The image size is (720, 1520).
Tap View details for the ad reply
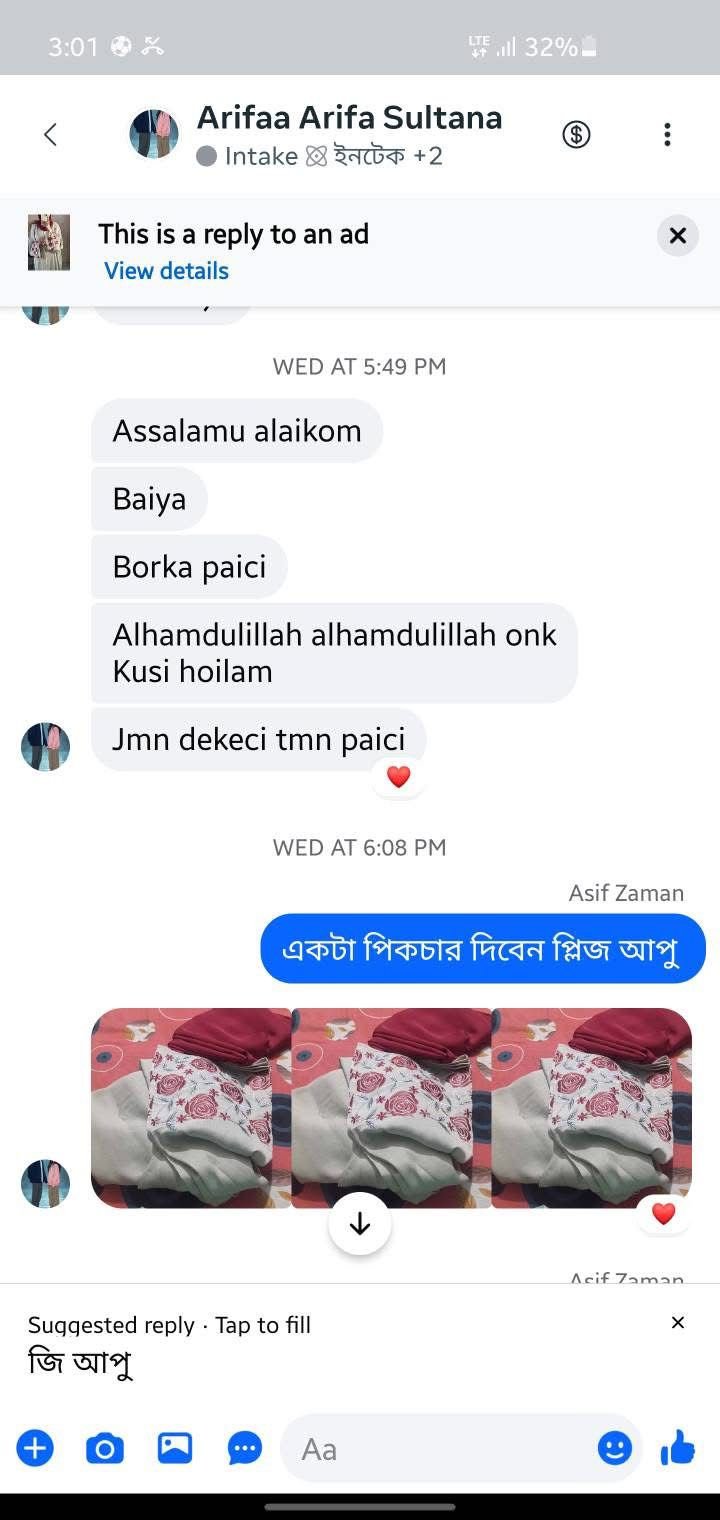coord(166,271)
